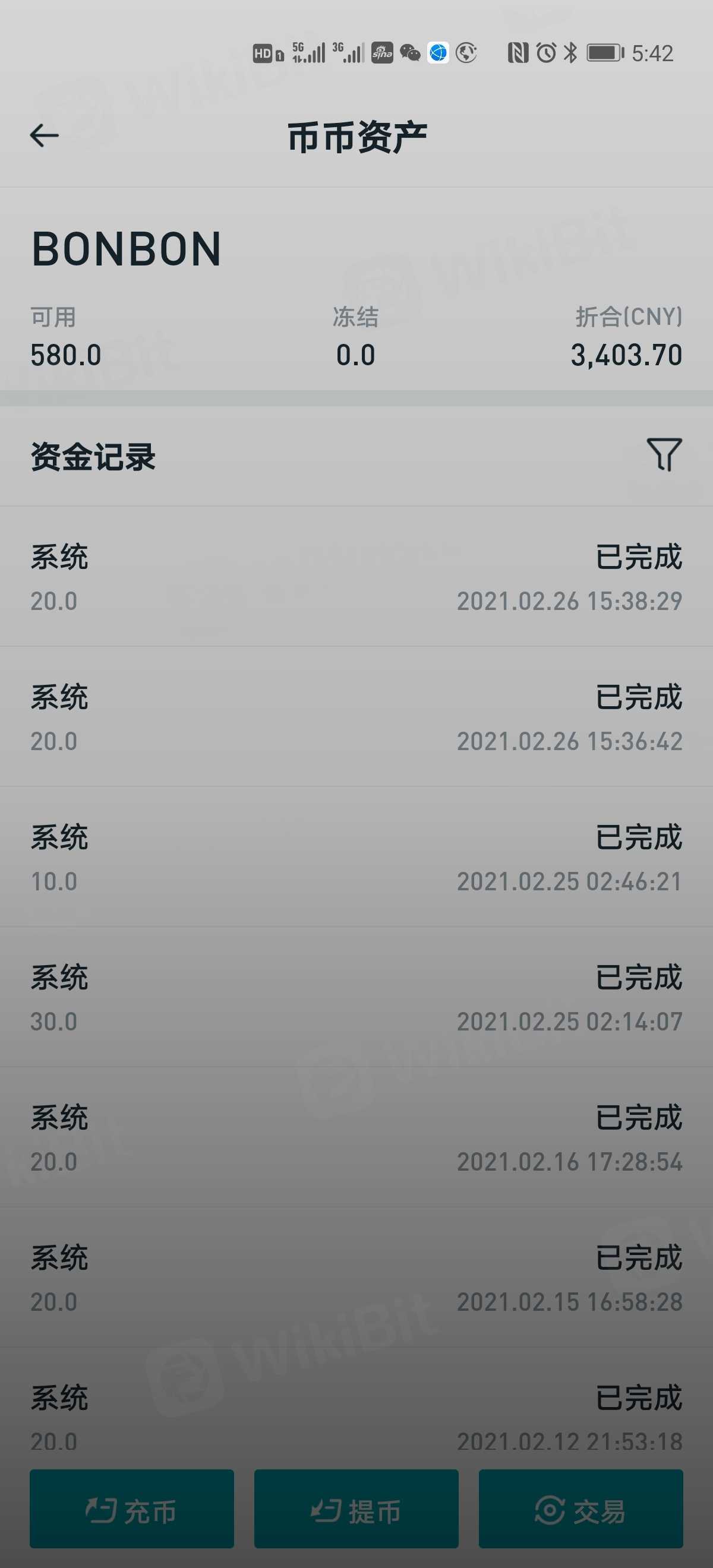Open the record dated 2021.02.26 15:38:29
This screenshot has height=1568, width=713.
pos(356,577)
